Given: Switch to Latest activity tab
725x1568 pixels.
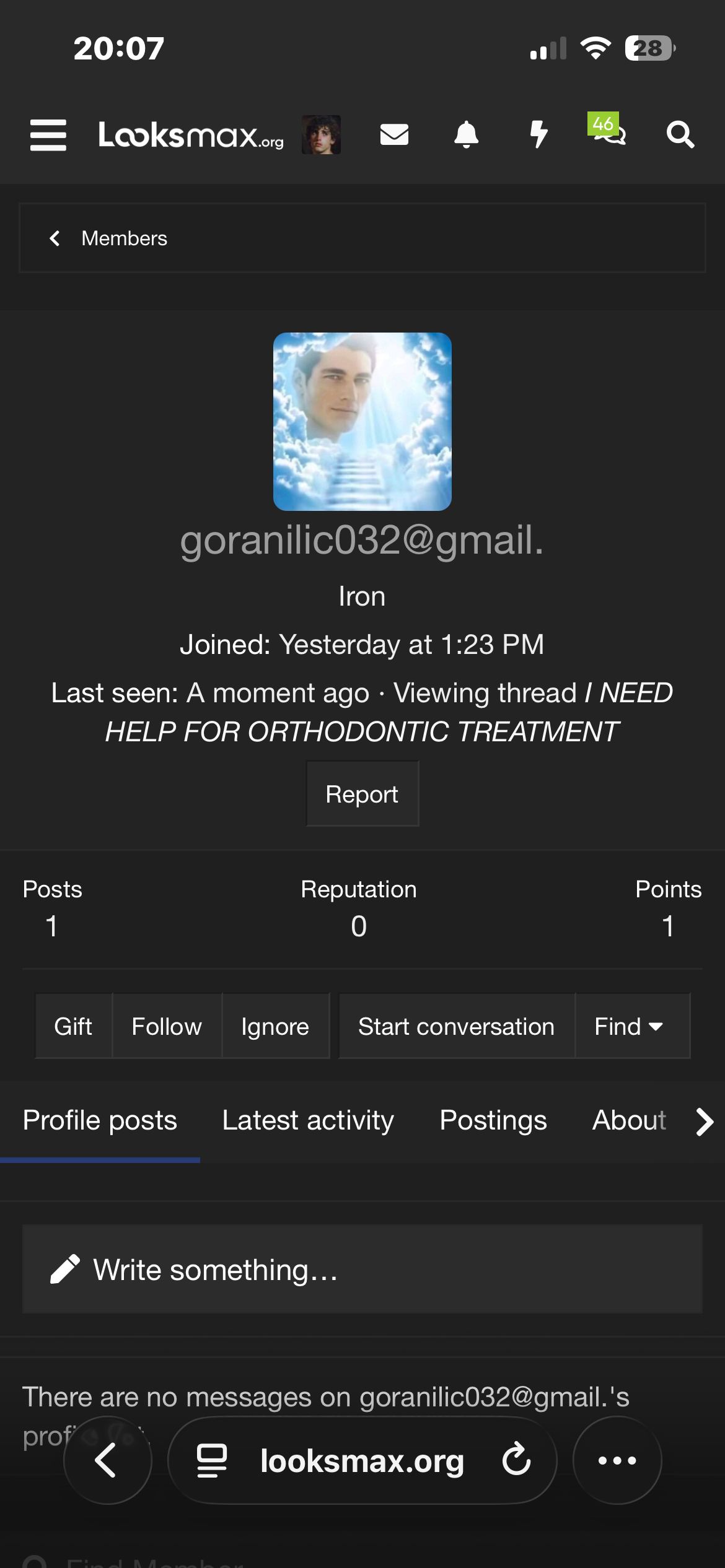Looking at the screenshot, I should pos(308,1120).
